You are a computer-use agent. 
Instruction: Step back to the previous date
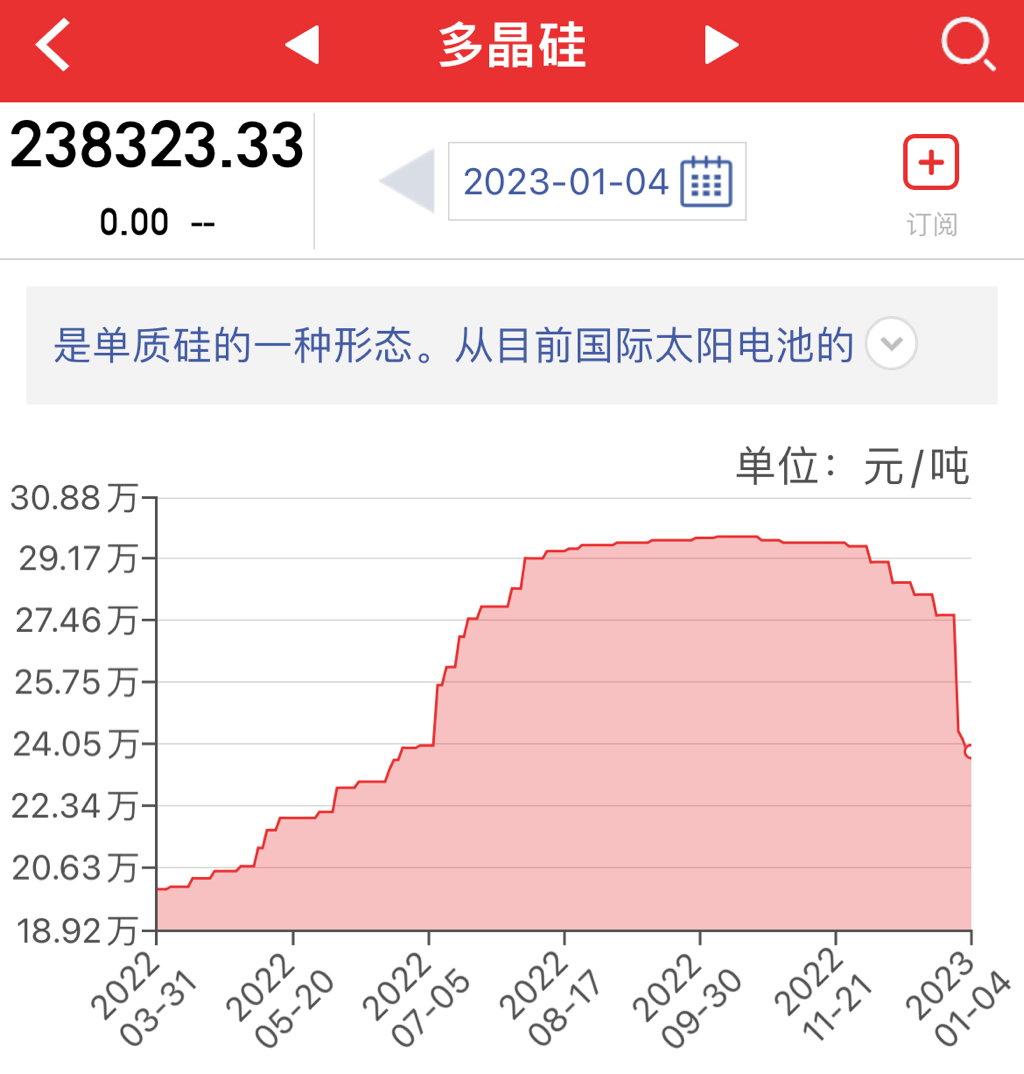point(408,181)
